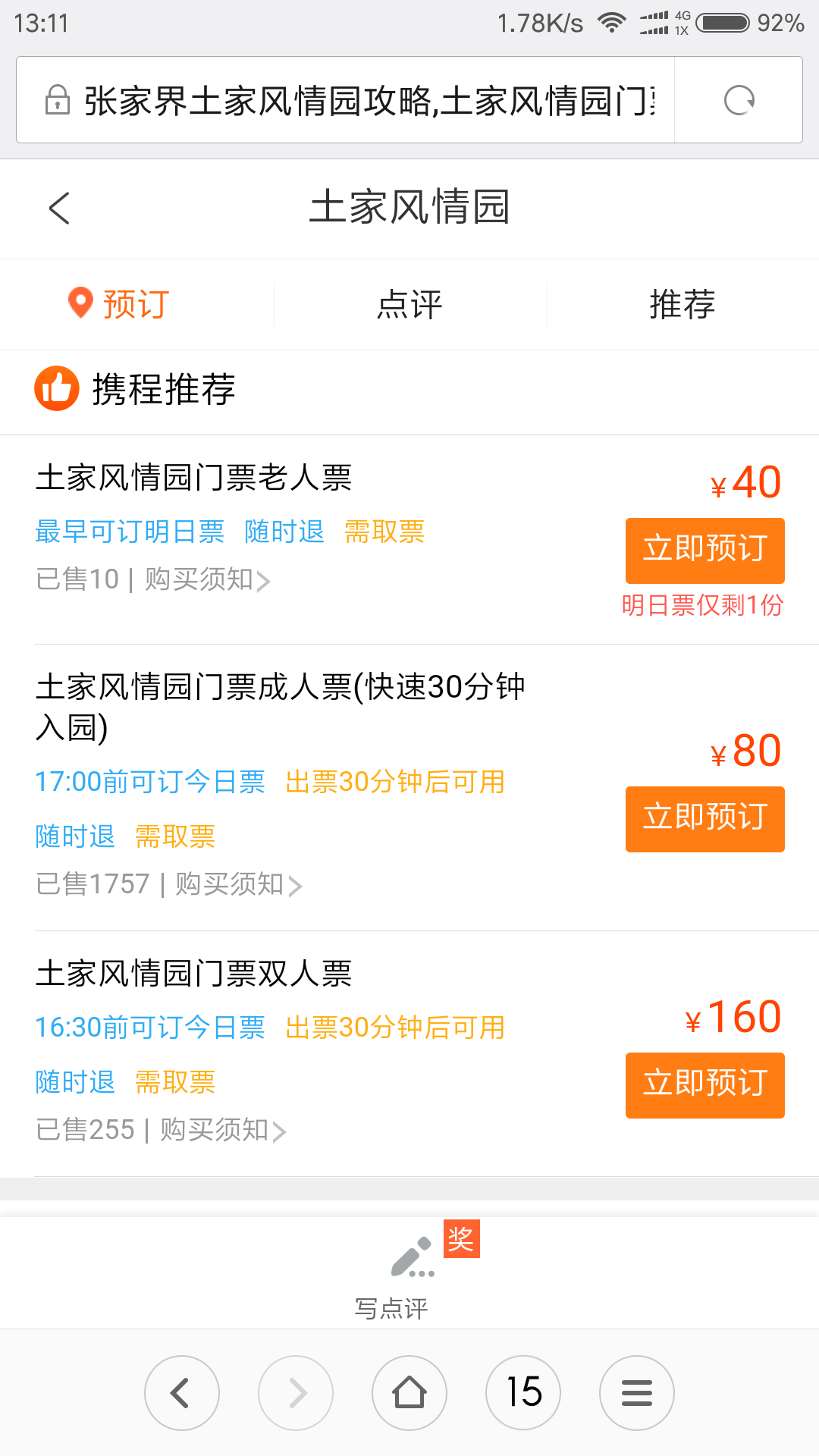
Task: Open the browser's 15 open tabs
Action: pos(523,1392)
